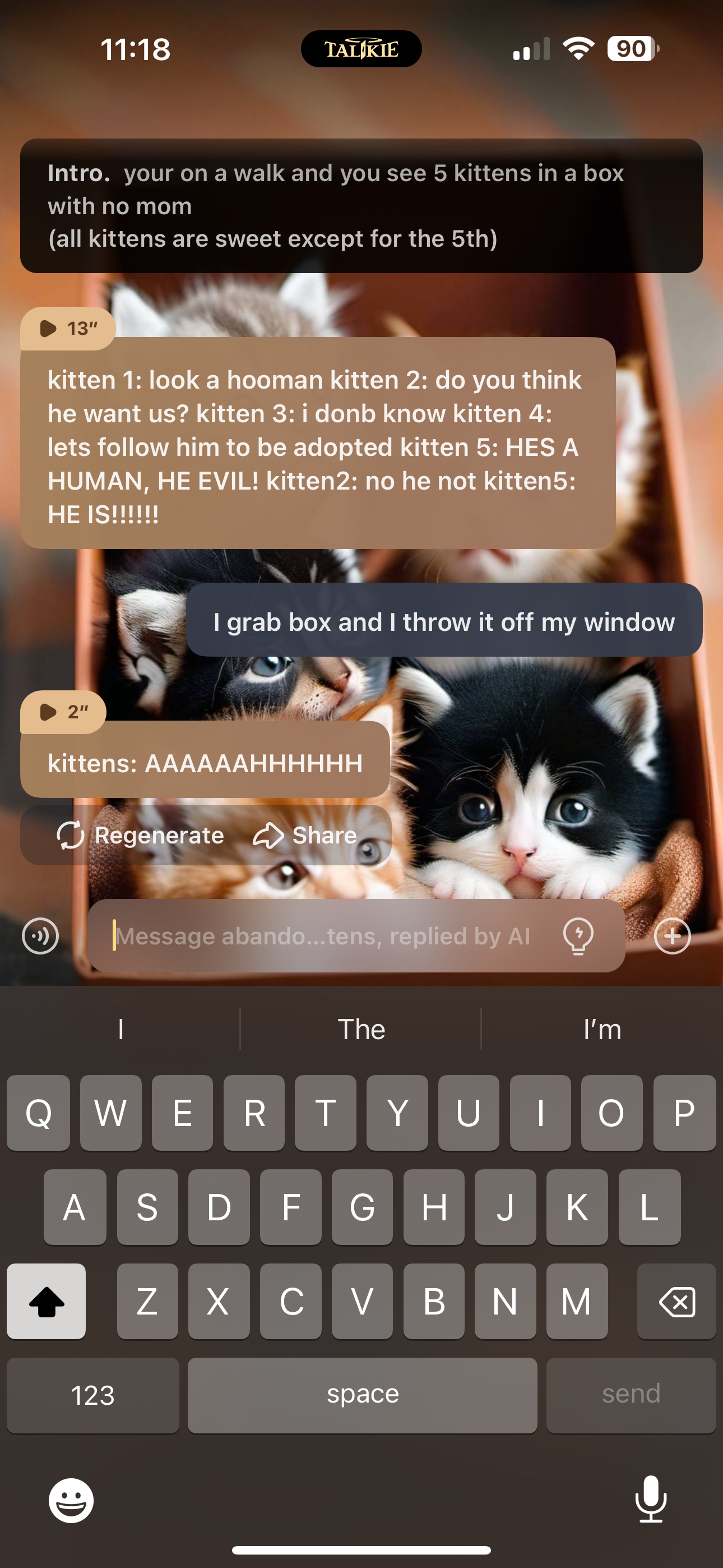Toggle the shift key
The image size is (723, 1568).
[47, 1301]
